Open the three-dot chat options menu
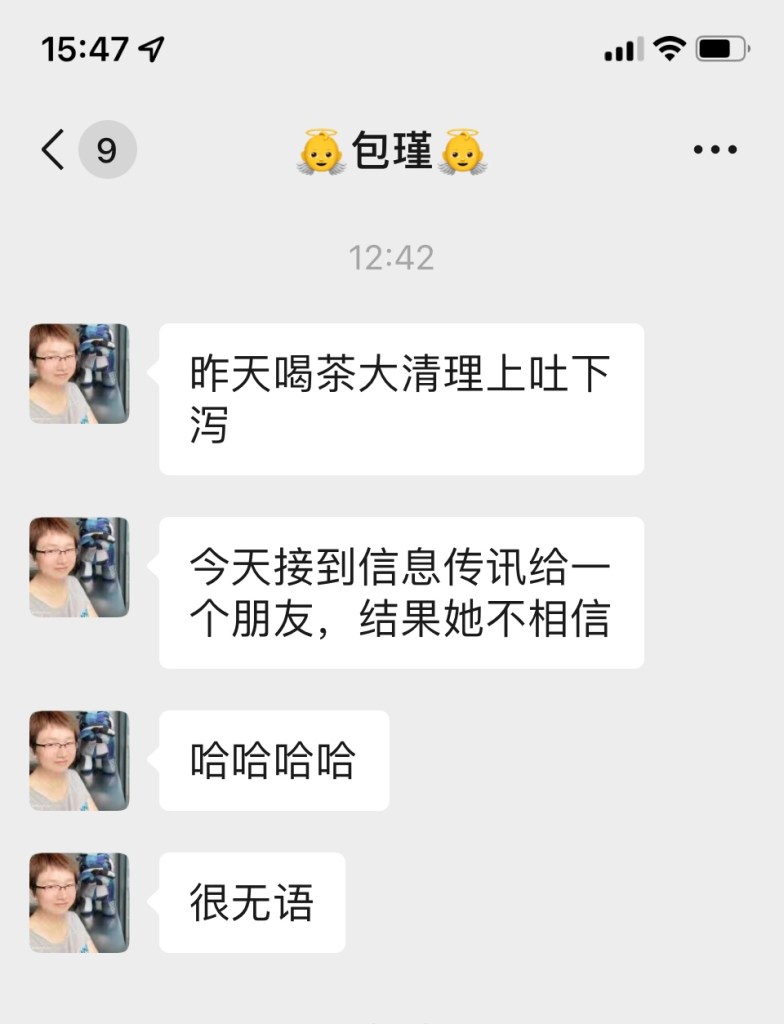This screenshot has width=784, height=1024. click(715, 150)
